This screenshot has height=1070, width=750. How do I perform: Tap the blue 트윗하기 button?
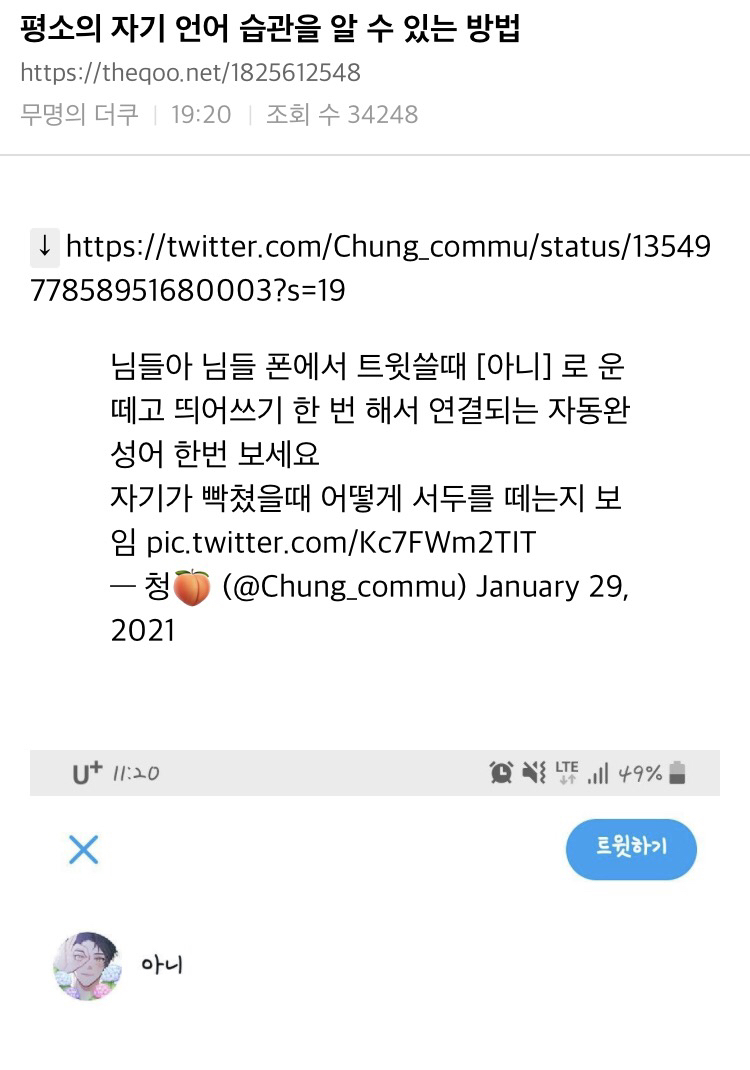pos(631,849)
